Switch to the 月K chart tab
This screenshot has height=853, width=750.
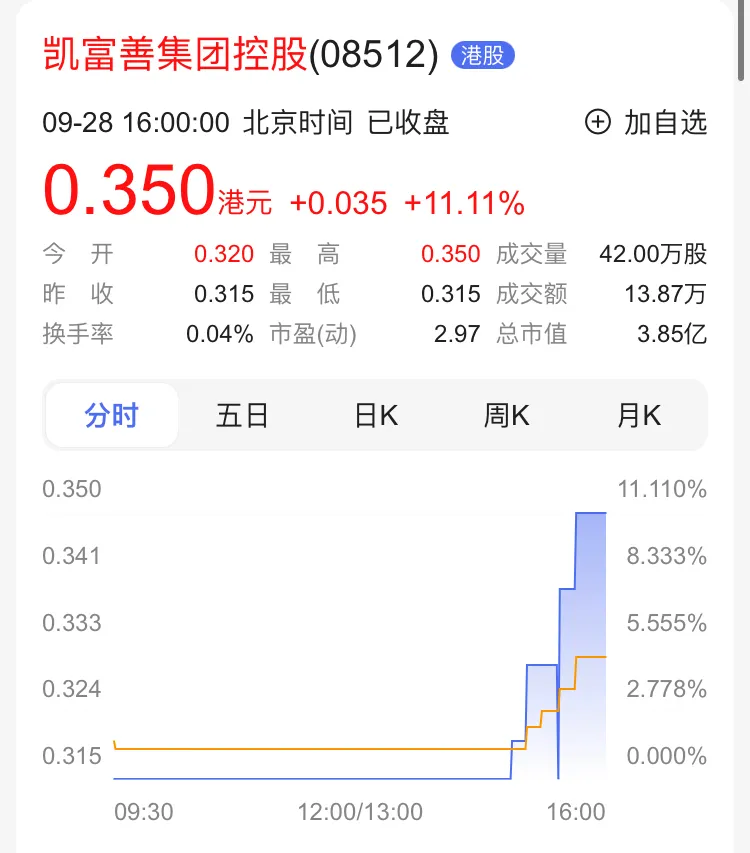click(639, 415)
